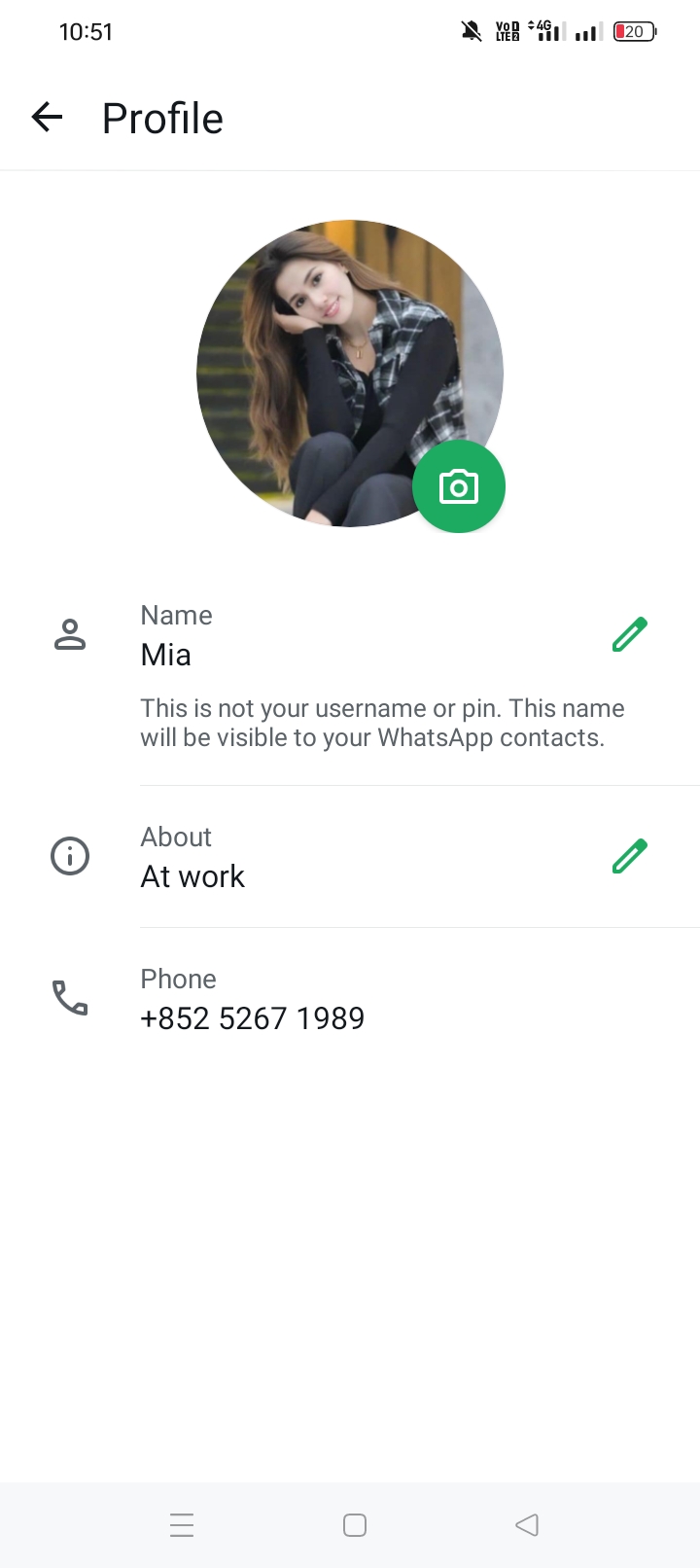The image size is (700, 1568).
Task: Go back from the Profile screen
Action: coord(47,118)
